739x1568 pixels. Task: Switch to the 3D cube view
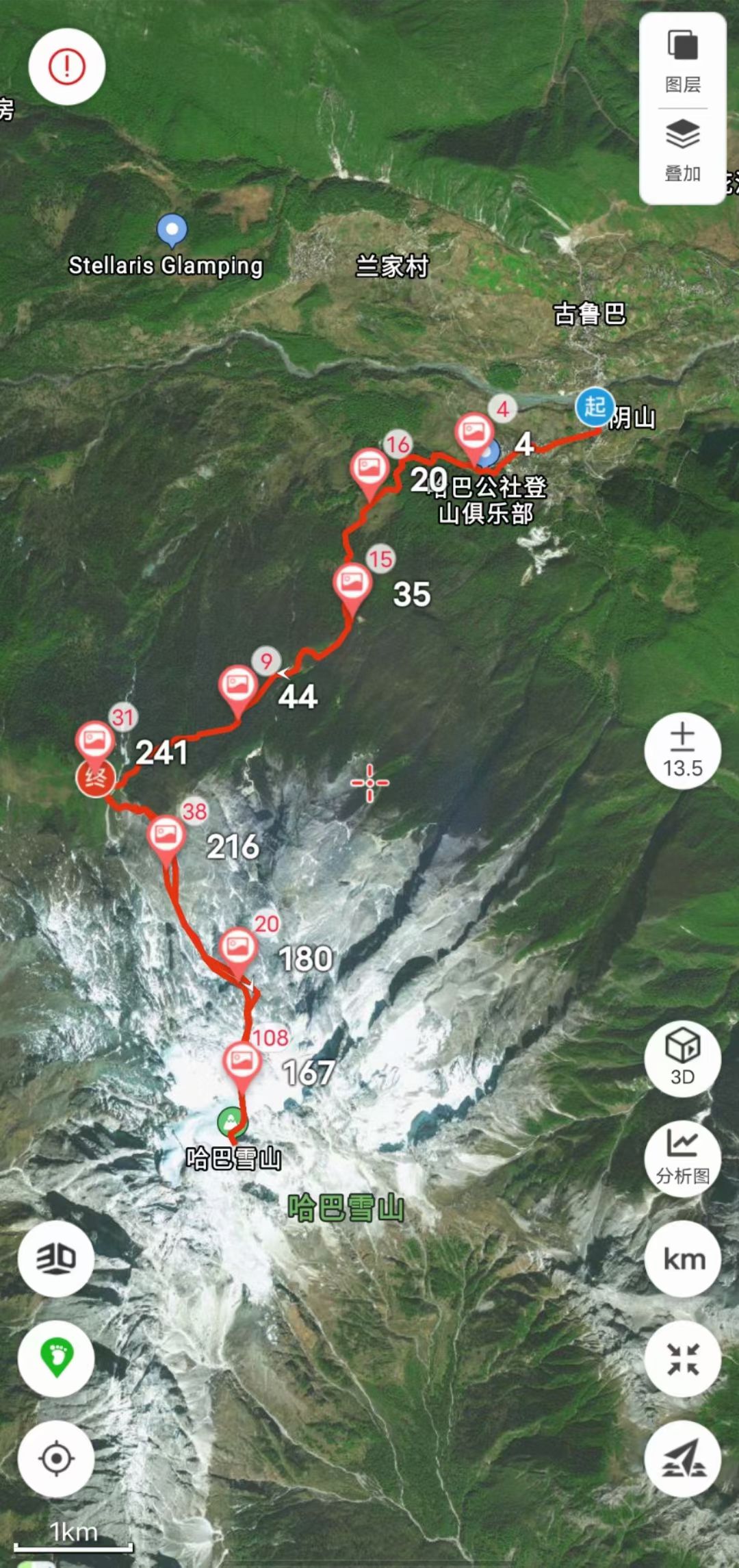(682, 1058)
